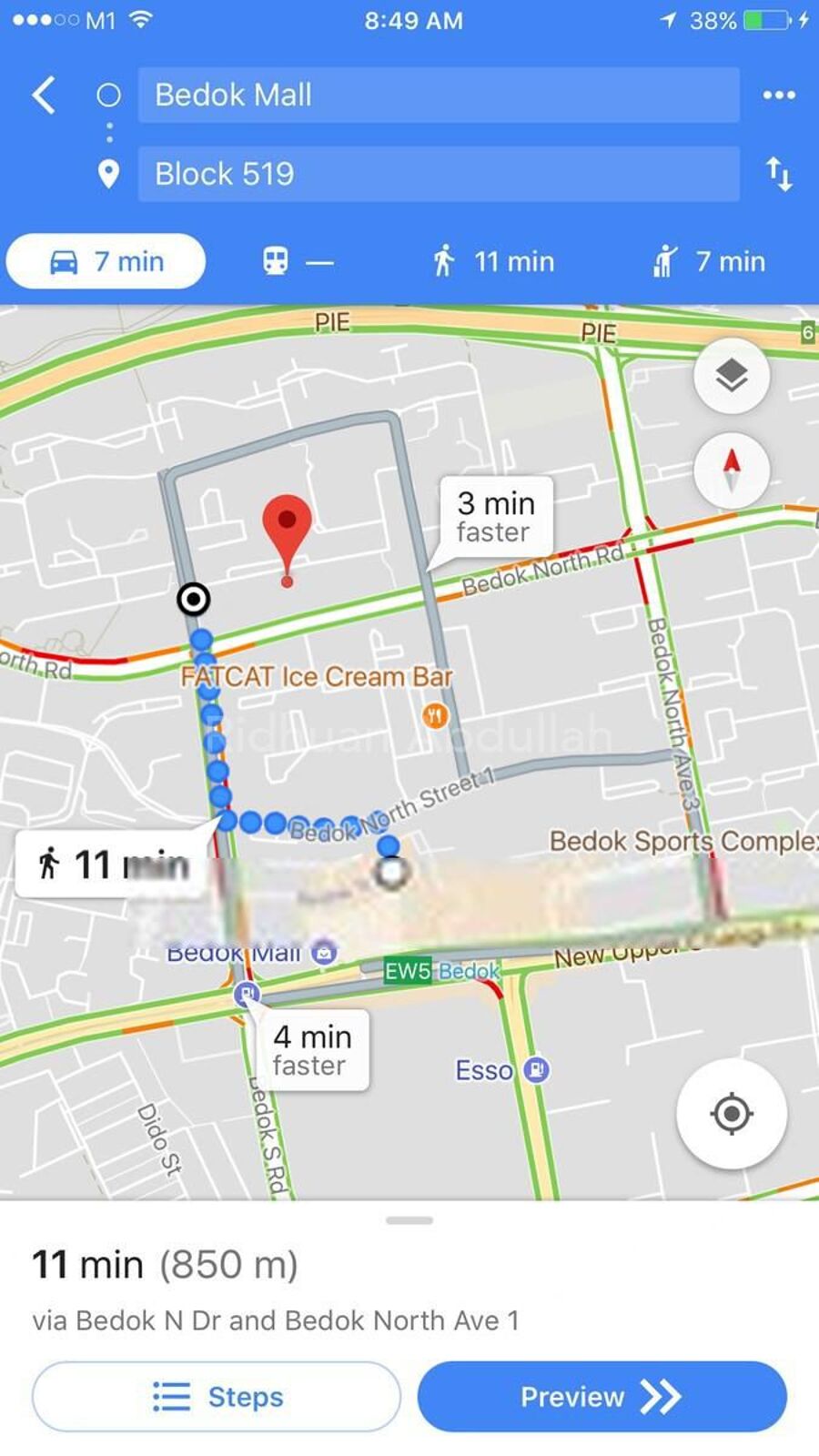Open map layers options
Viewport: 819px width, 1456px height.
[x=732, y=375]
